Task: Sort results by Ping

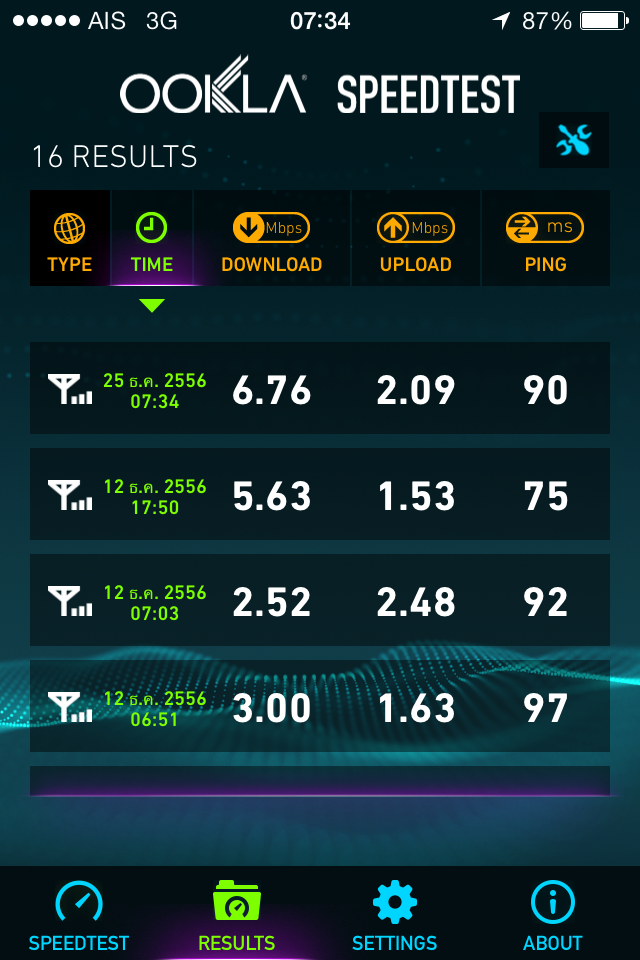Action: [545, 238]
